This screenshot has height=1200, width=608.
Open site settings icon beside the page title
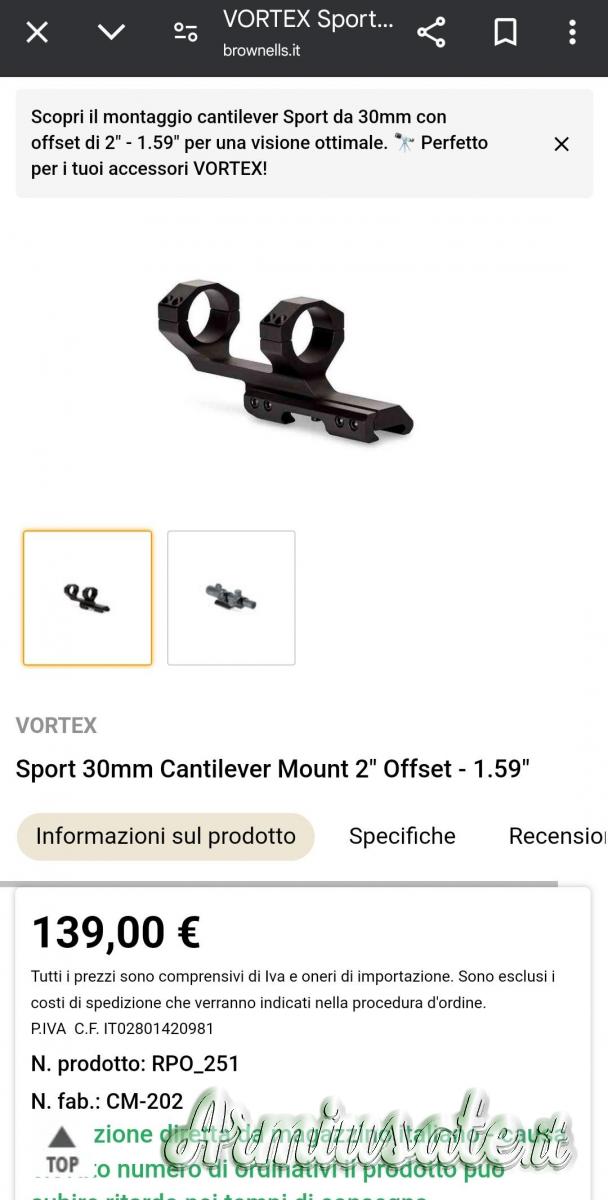(186, 33)
